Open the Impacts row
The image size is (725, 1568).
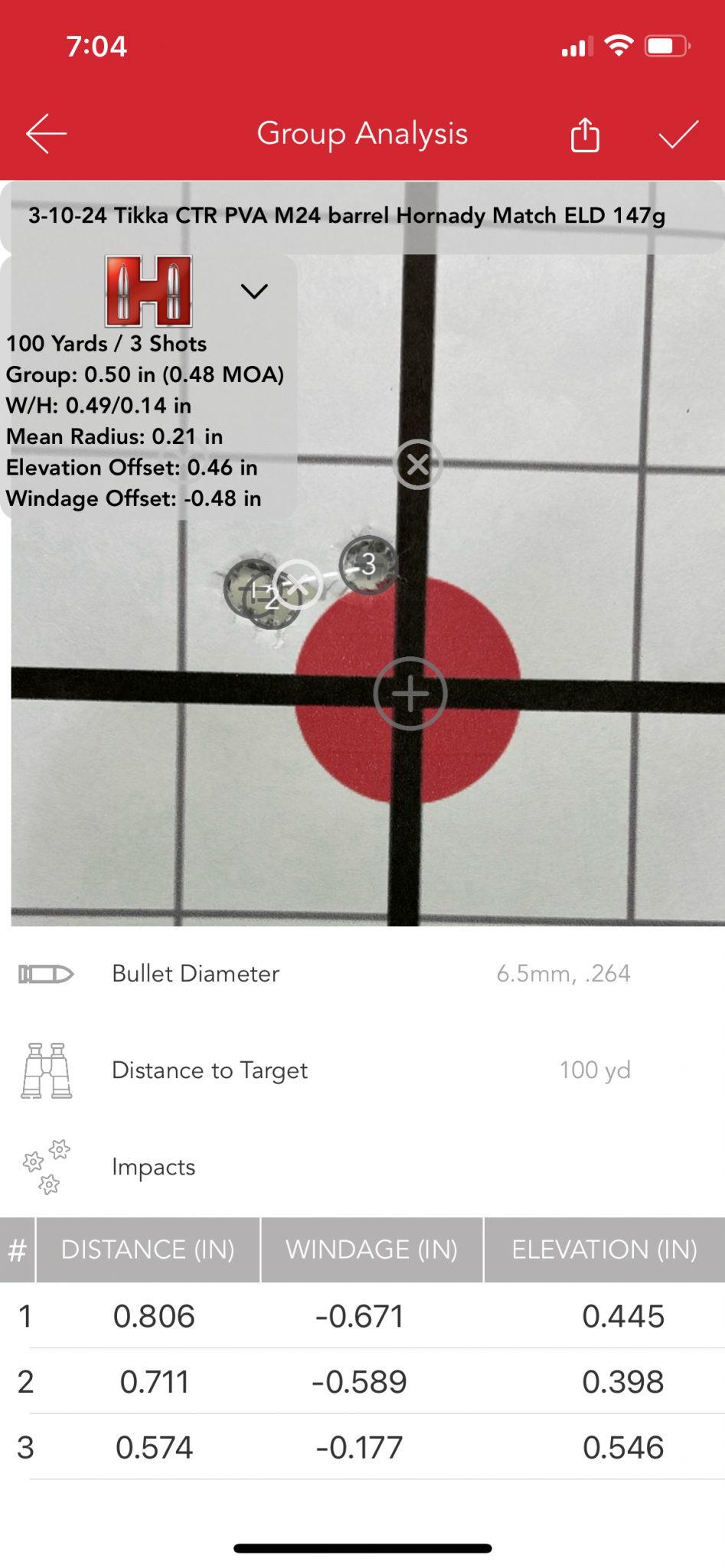coord(153,1167)
